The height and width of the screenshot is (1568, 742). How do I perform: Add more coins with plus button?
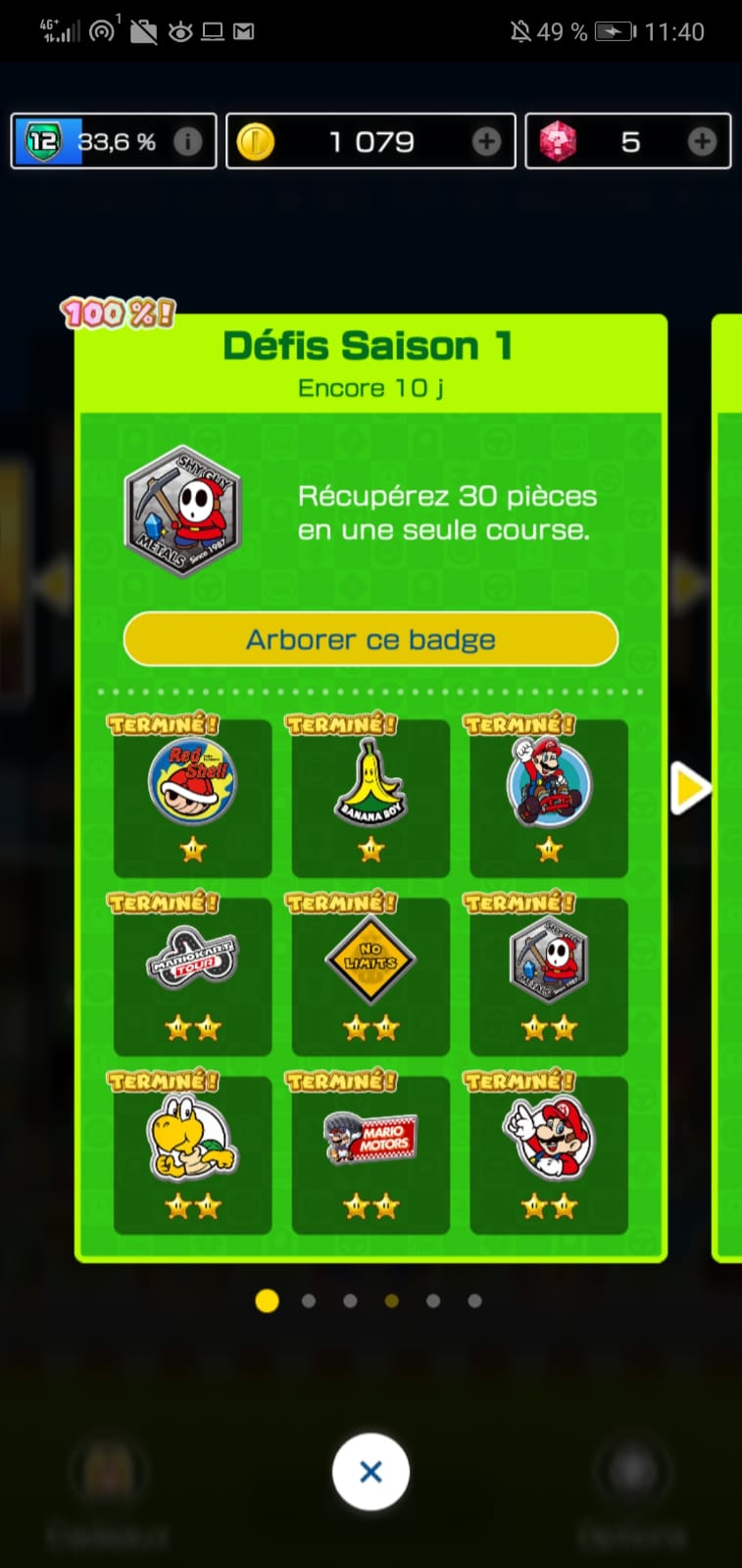(x=486, y=142)
